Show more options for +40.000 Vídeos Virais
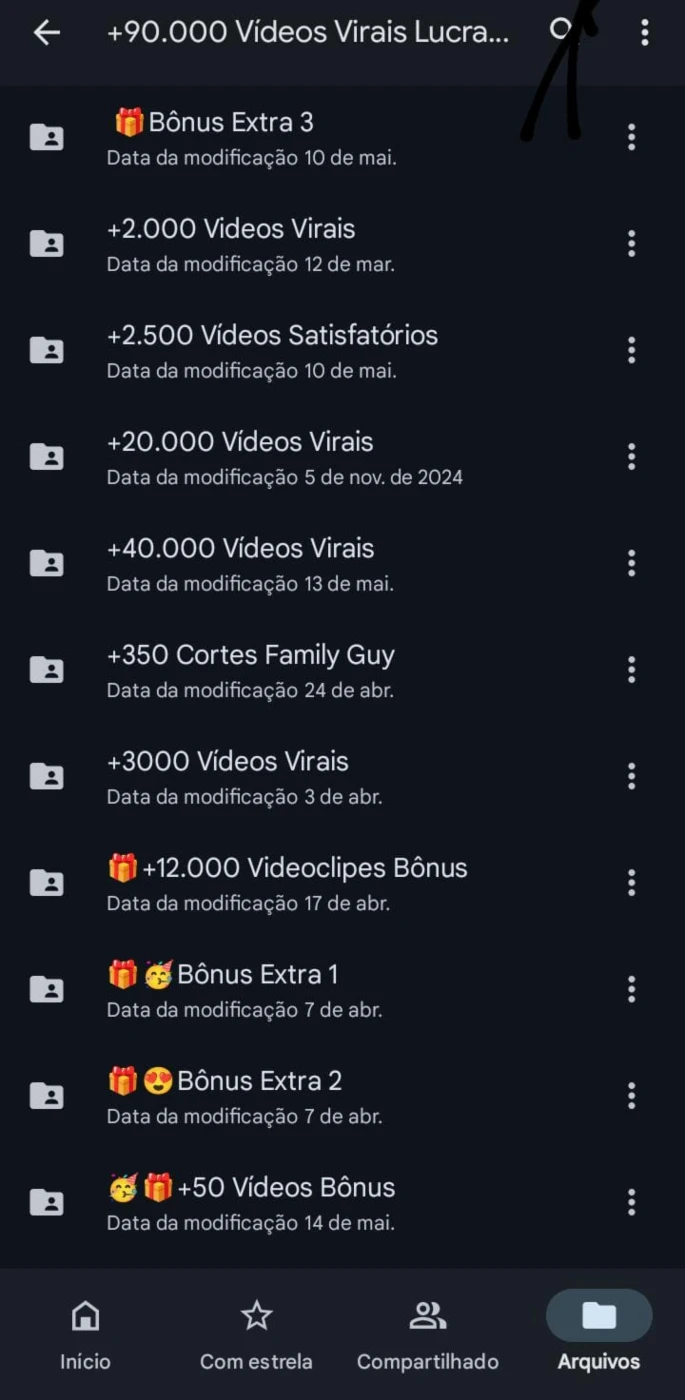 pos(631,564)
